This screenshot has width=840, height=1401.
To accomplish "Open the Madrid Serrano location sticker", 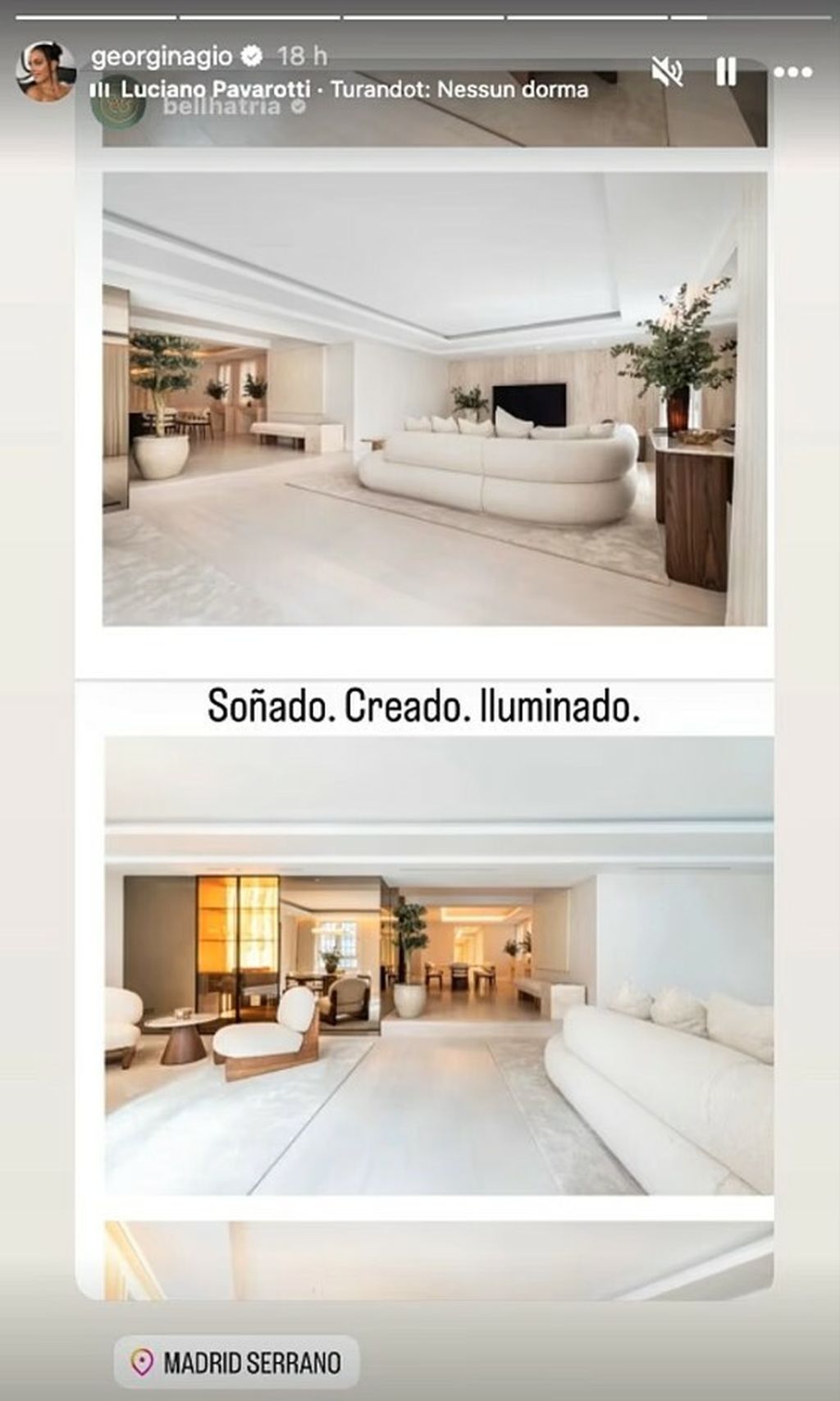I will pos(236,1362).
